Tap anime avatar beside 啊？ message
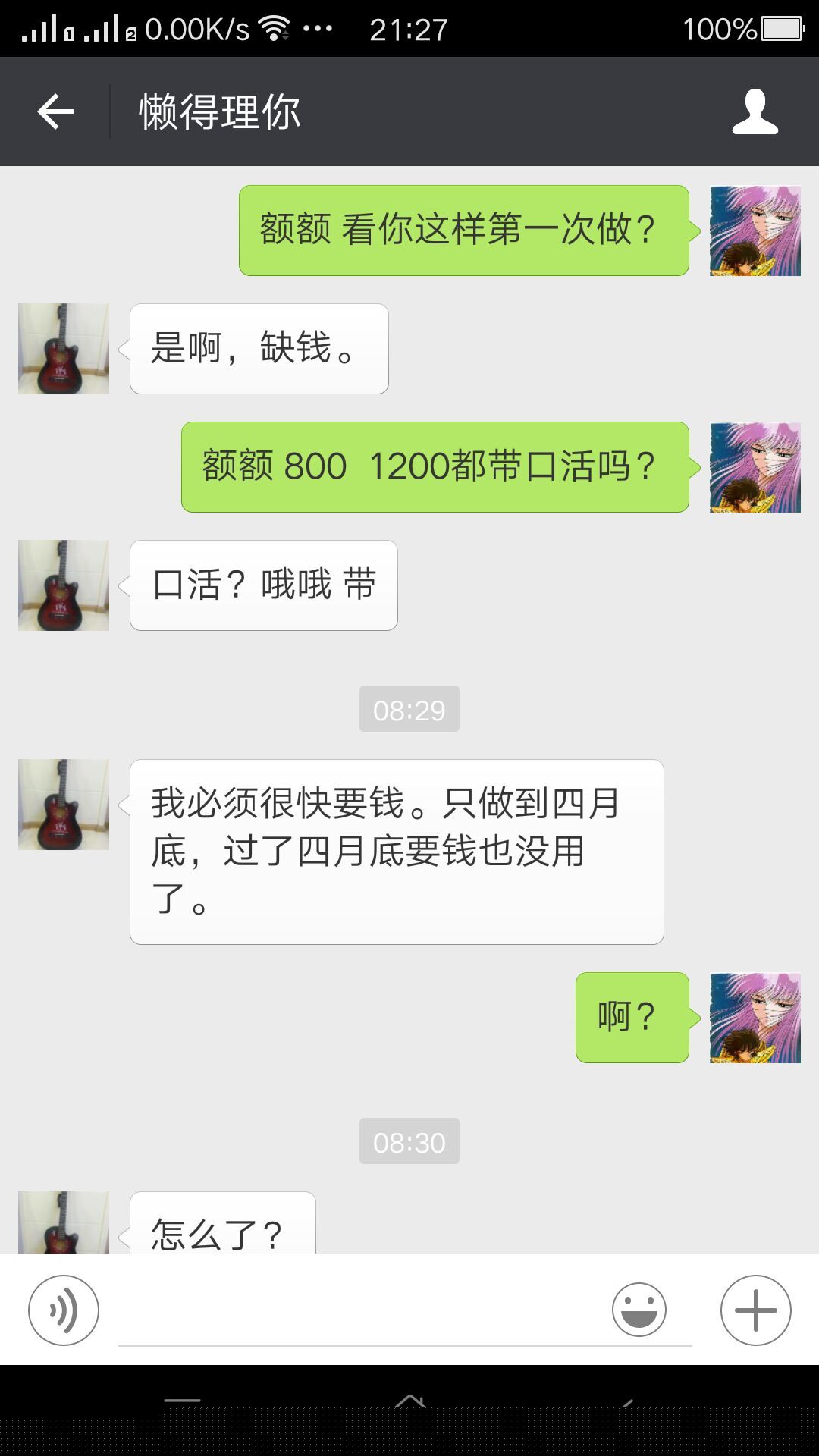Viewport: 819px width, 1456px height. pyautogui.click(x=755, y=1018)
